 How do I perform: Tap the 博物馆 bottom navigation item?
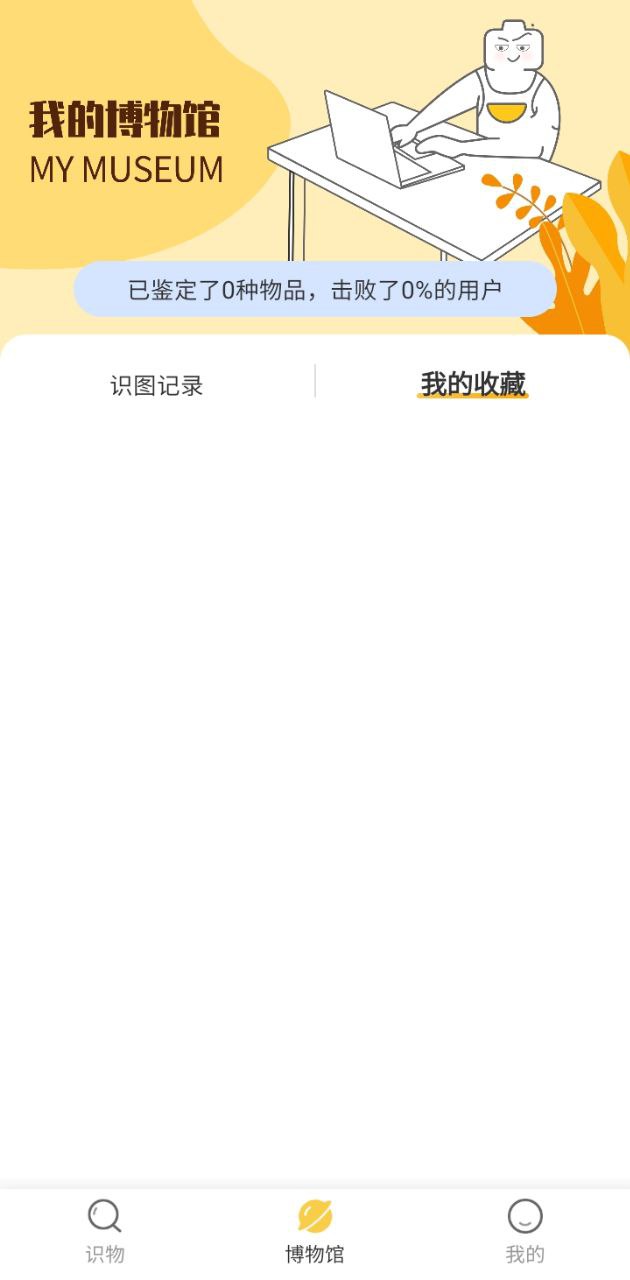point(315,1232)
